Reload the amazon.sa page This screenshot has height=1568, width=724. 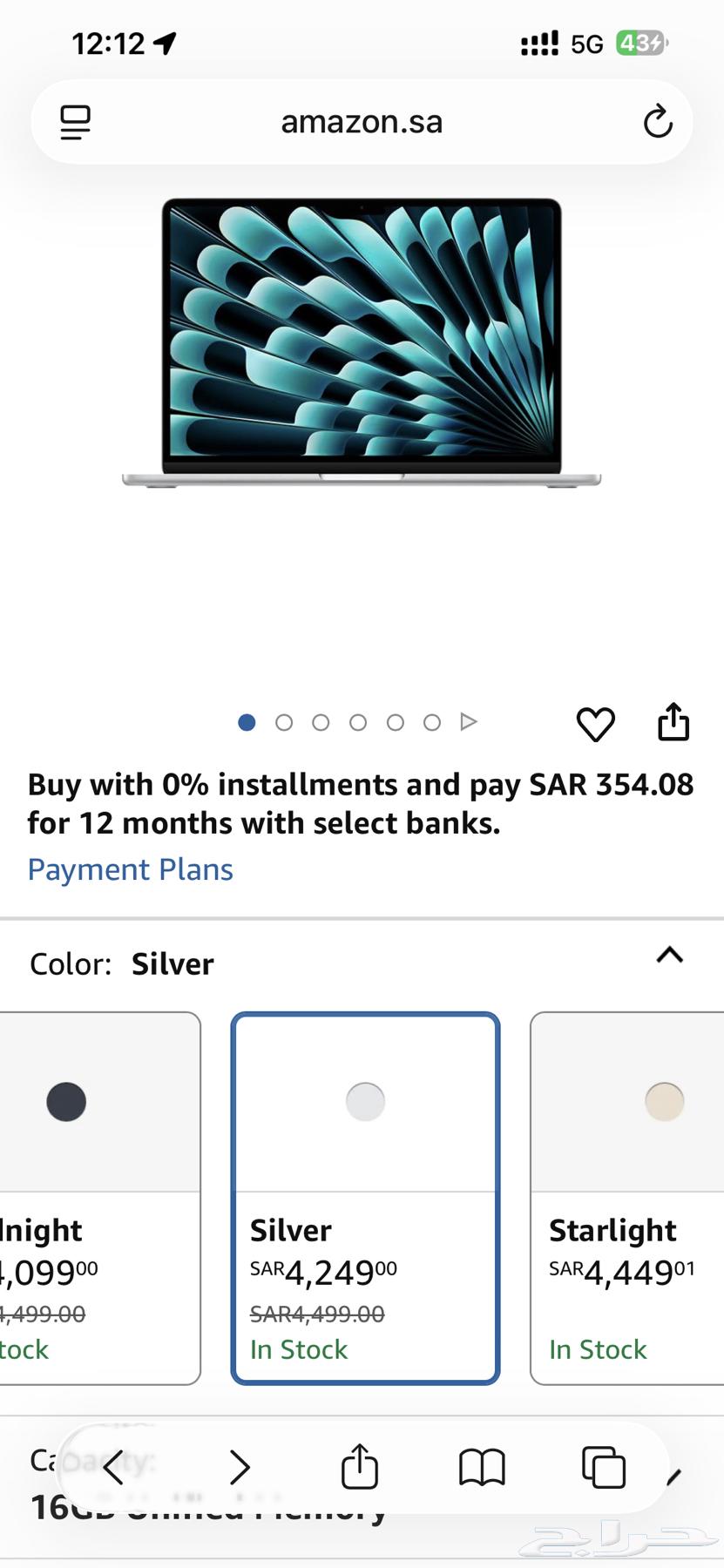pos(658,122)
